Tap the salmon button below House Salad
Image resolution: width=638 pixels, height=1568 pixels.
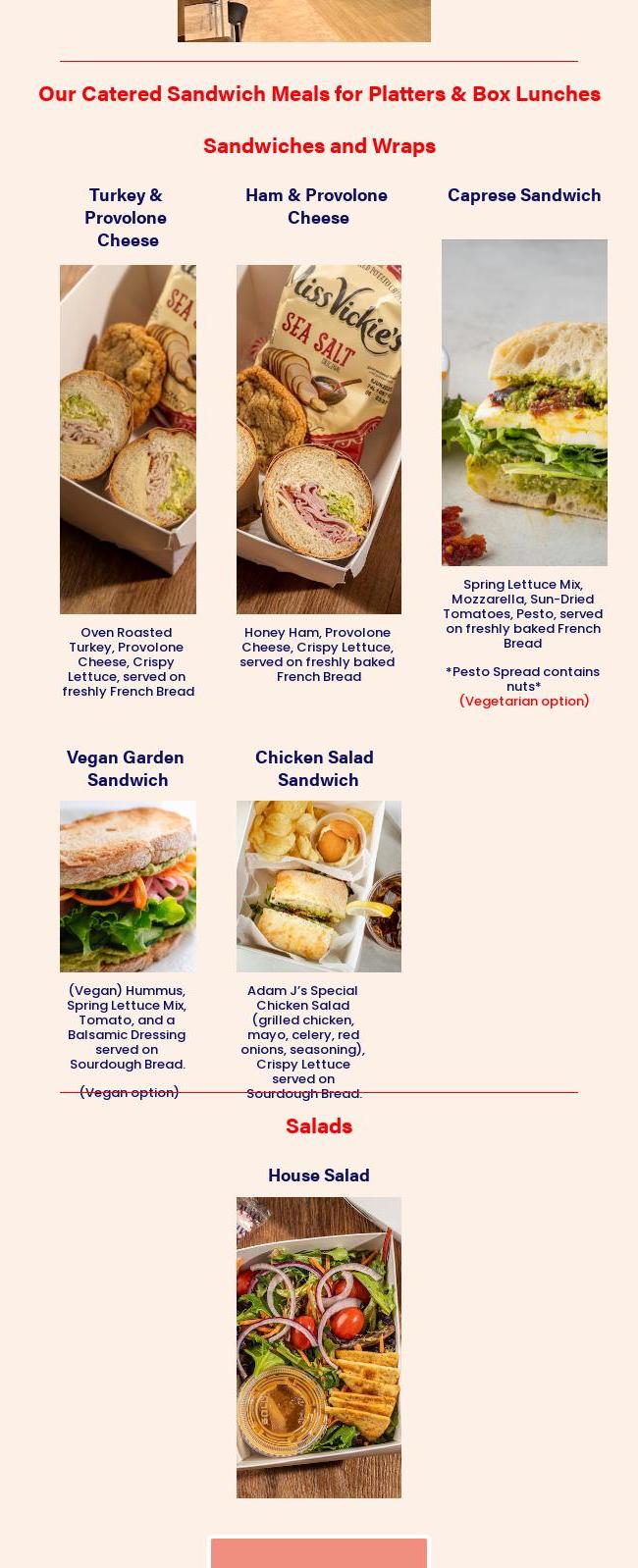tap(319, 1552)
